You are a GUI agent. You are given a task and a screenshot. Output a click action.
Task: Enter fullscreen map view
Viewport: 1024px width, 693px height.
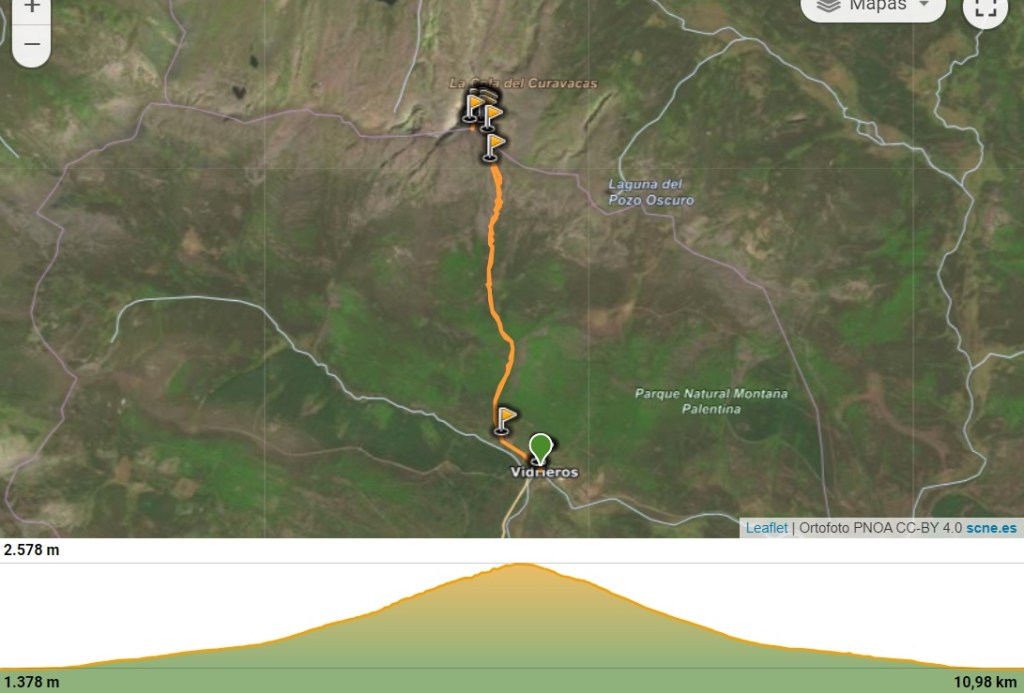[x=985, y=8]
